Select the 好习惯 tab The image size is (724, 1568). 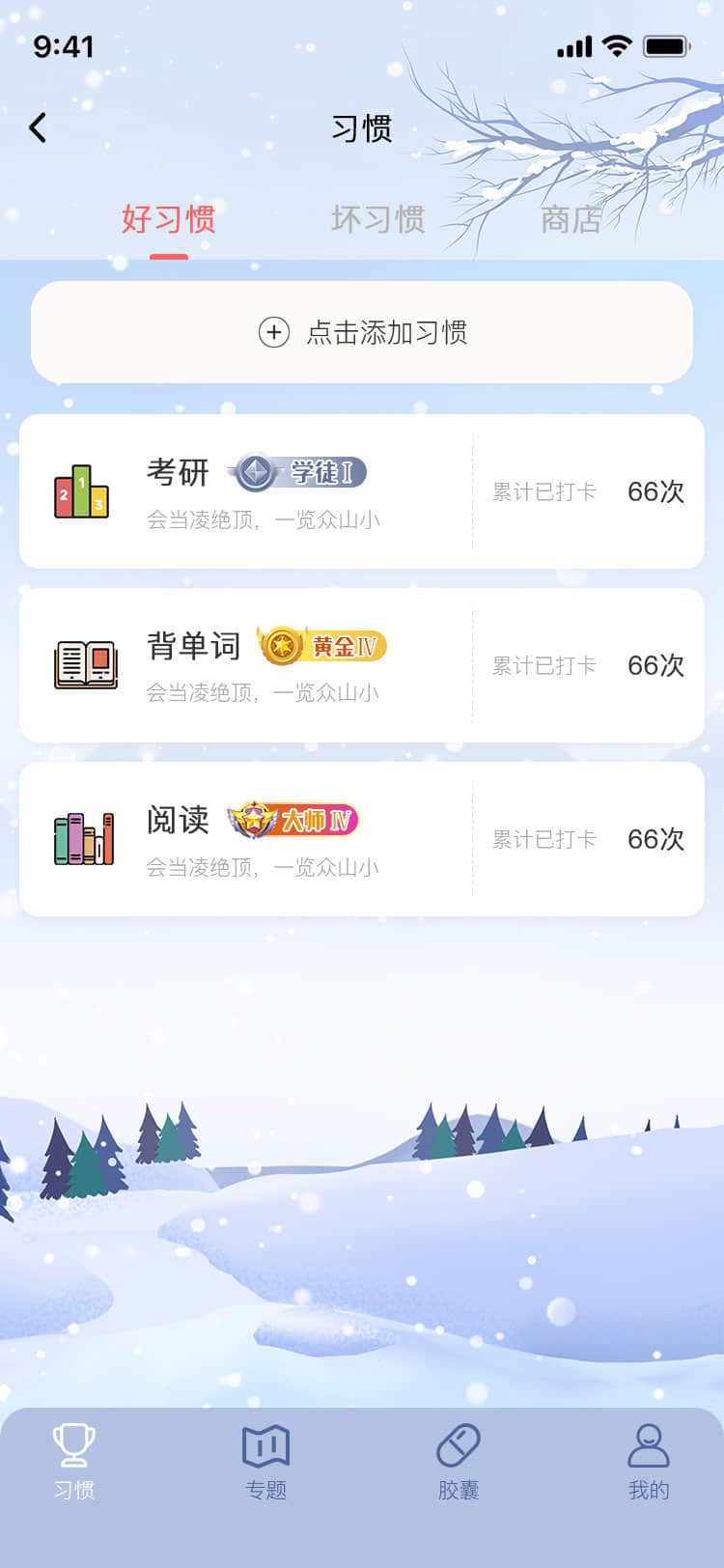[169, 220]
